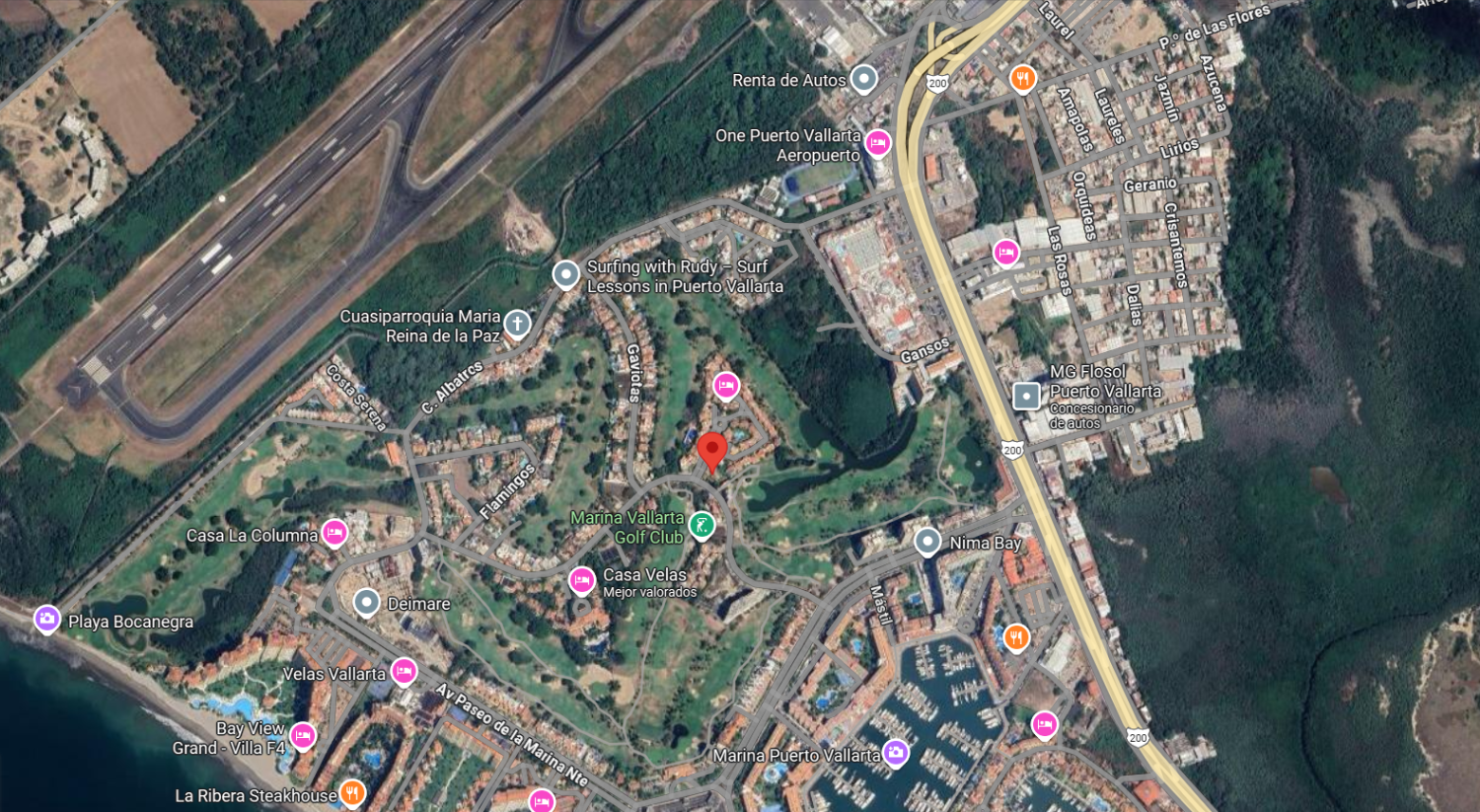The image size is (1480, 812).
Task: Open Marina Vallarta Golf Club marker
Action: 701,526
